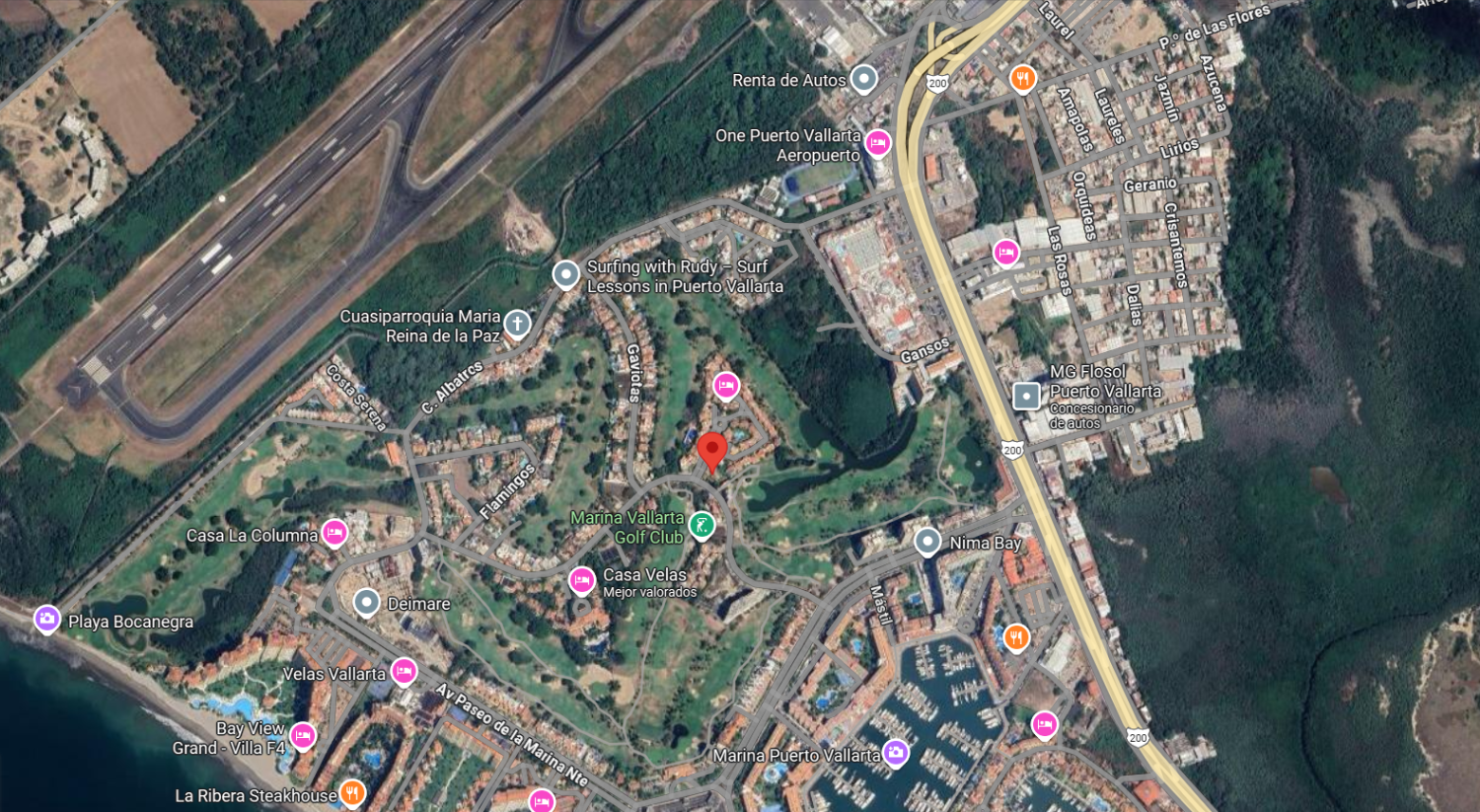The image size is (1480, 812).
Task: Open Marina Vallarta Golf Club marker
Action: 701,526
